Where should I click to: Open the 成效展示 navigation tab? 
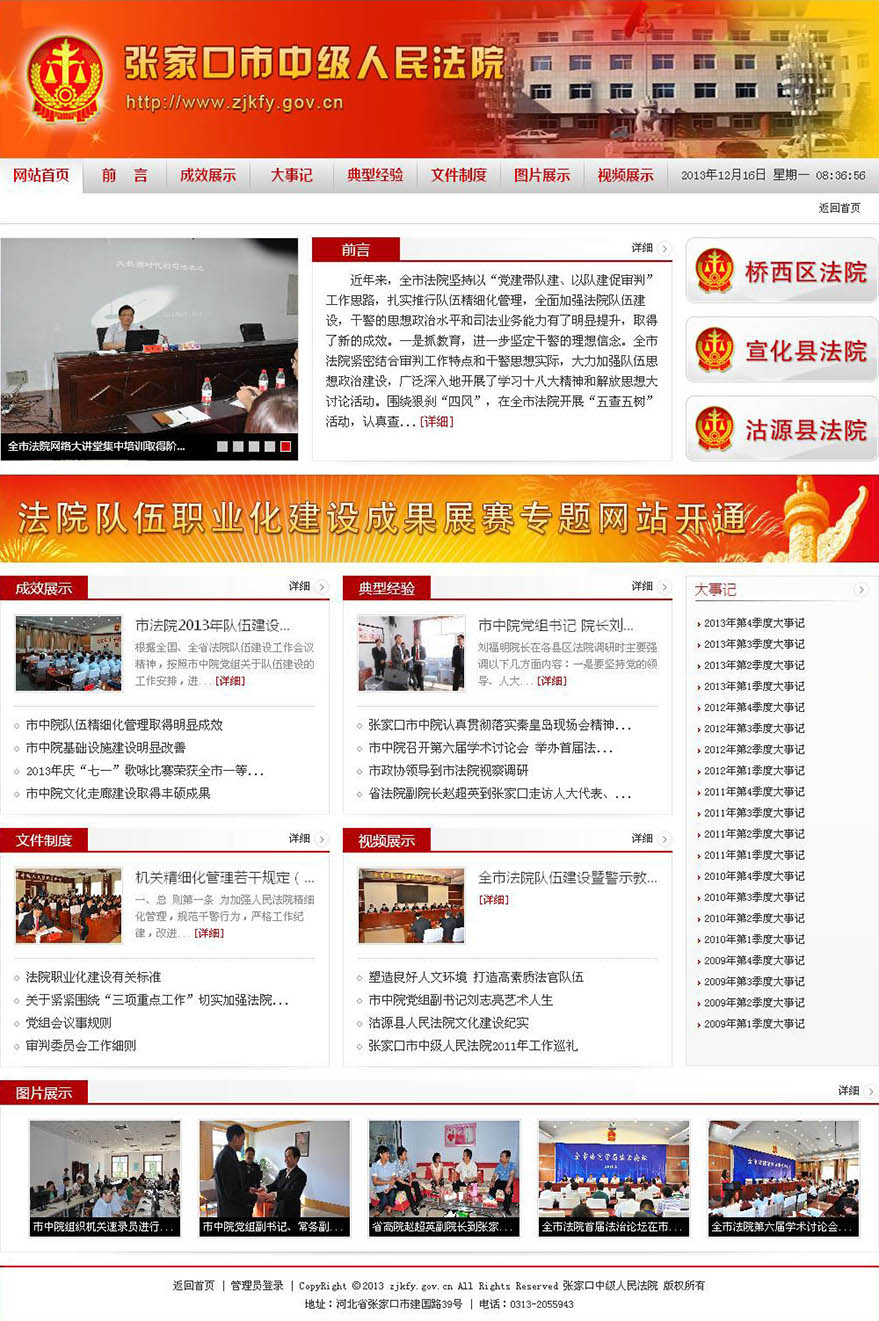(208, 175)
